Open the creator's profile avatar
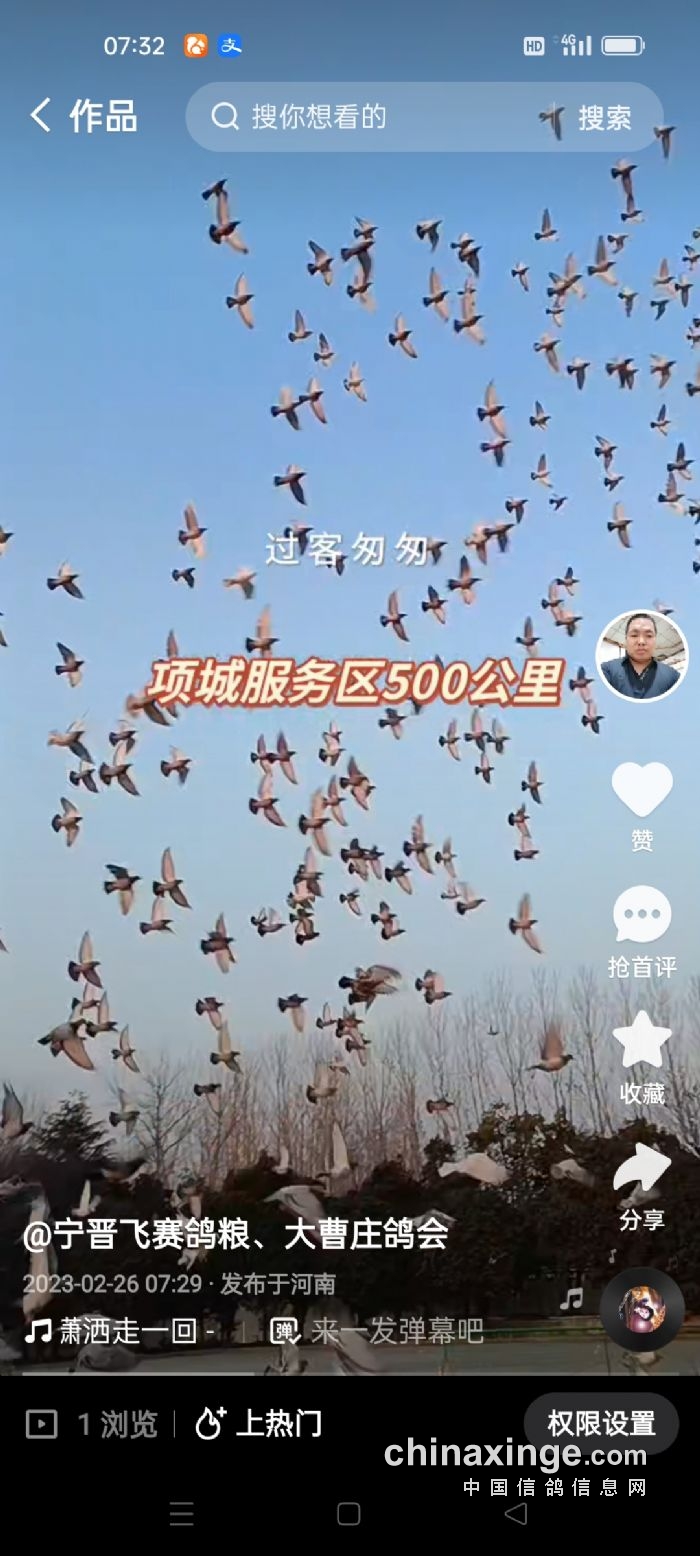Image resolution: width=700 pixels, height=1556 pixels. pos(641,656)
